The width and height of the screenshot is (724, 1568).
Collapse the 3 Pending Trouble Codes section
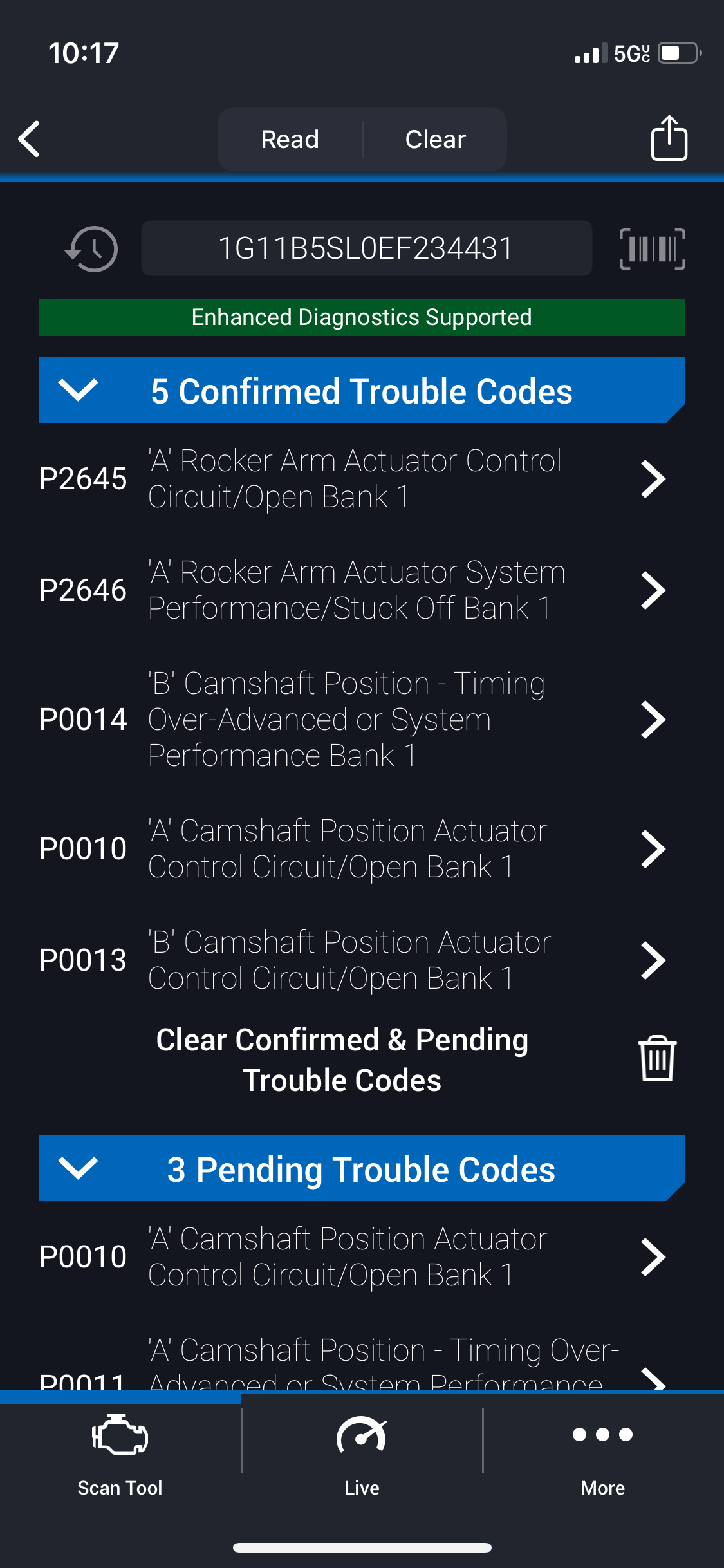point(79,1168)
